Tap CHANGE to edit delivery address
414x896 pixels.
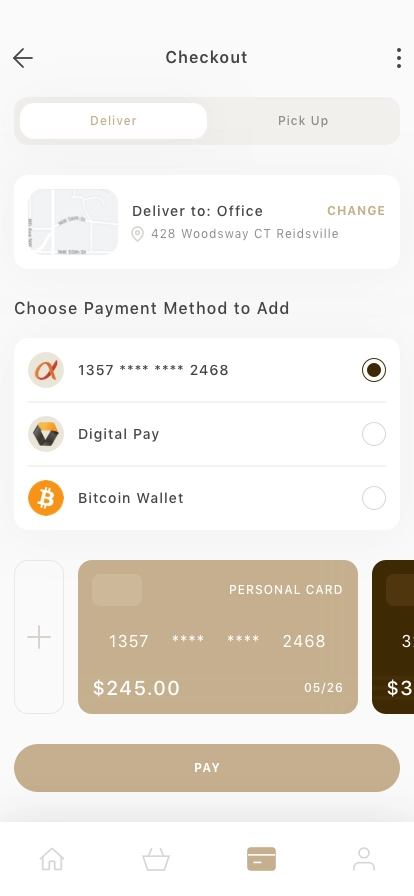point(356,211)
